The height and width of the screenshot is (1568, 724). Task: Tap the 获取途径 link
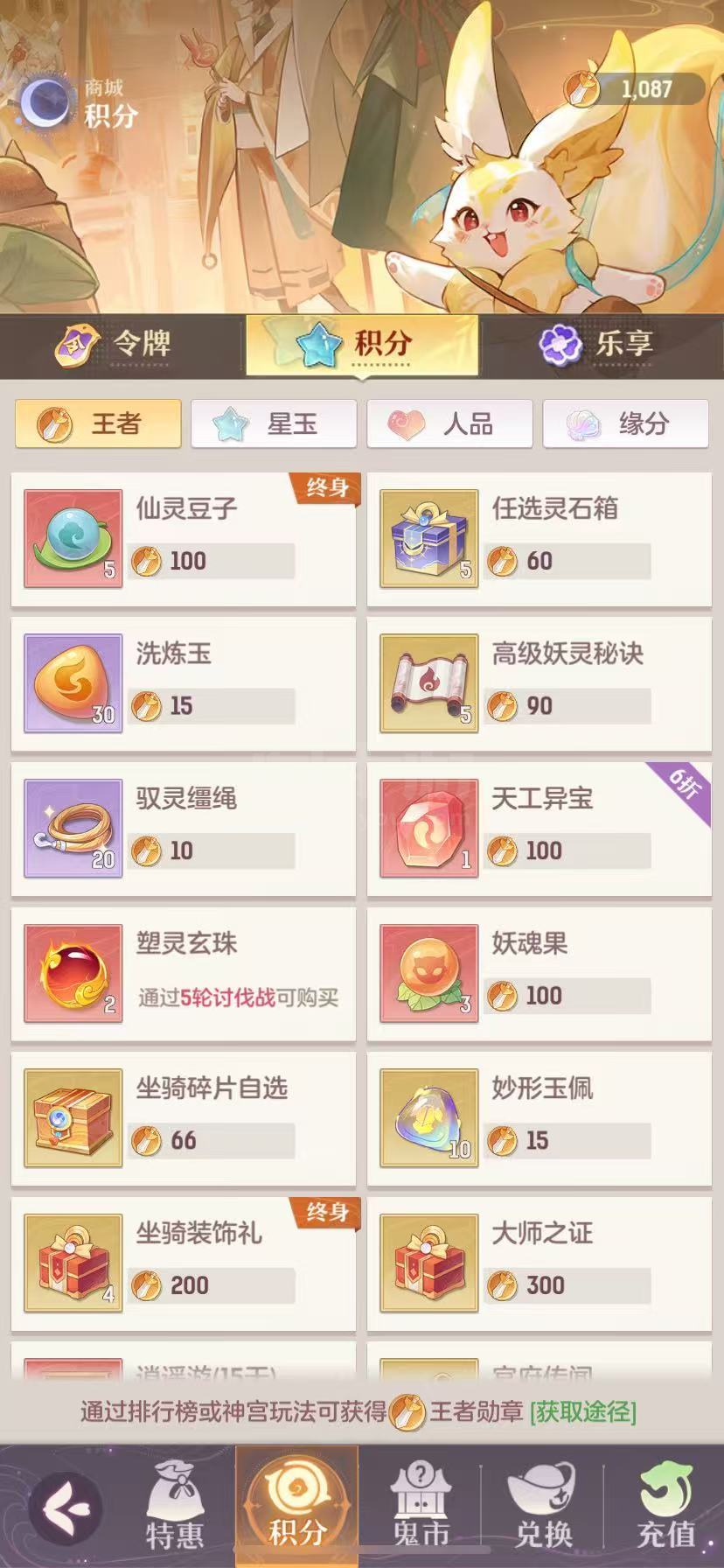(x=583, y=1411)
